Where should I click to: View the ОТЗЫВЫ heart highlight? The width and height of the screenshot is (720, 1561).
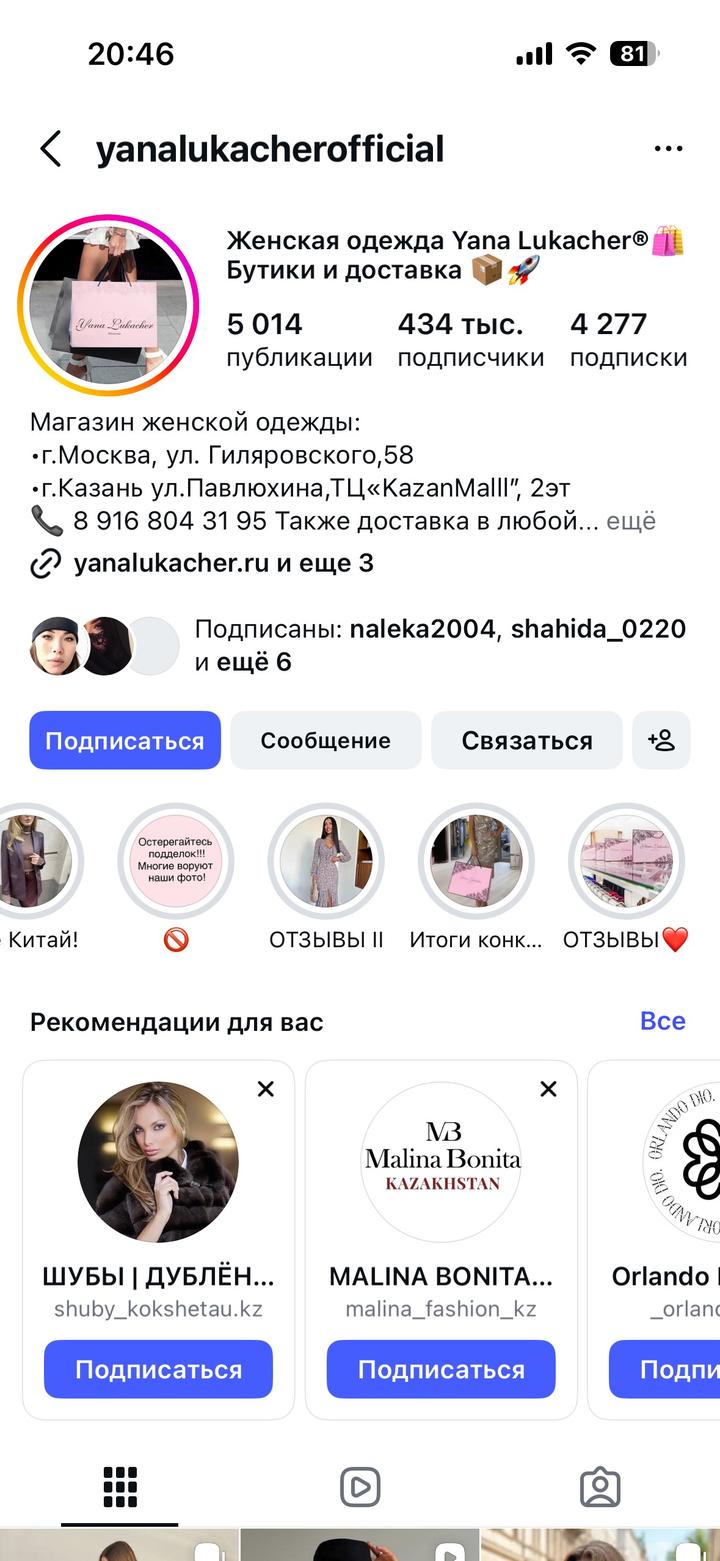(x=626, y=862)
